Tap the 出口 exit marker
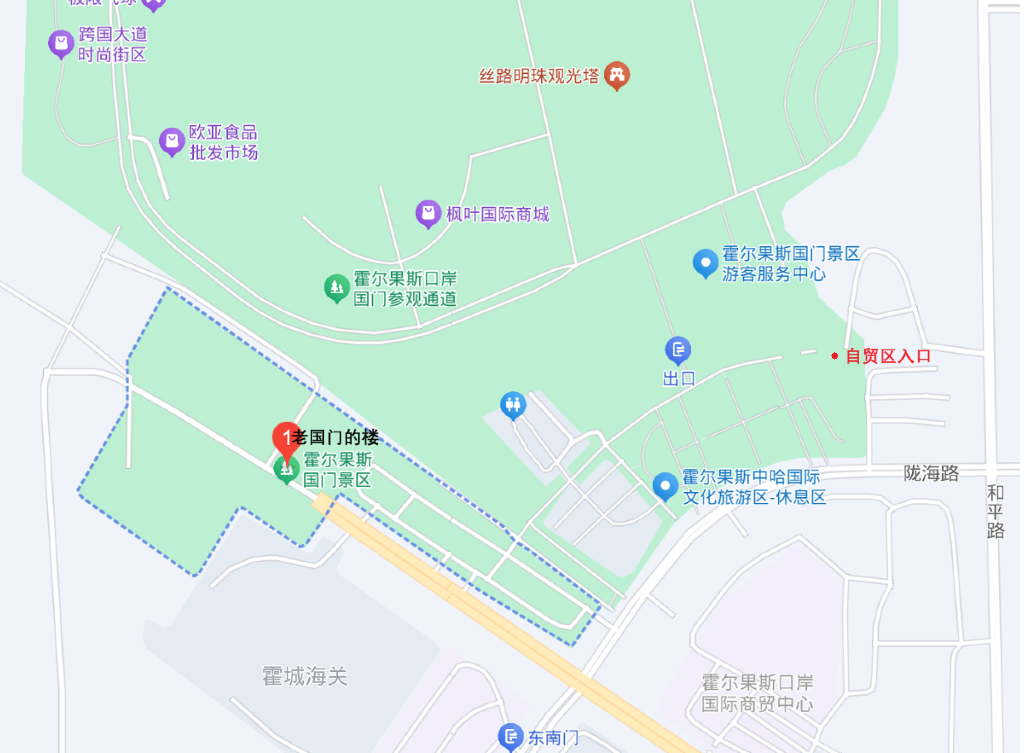The image size is (1024, 753). tap(678, 351)
